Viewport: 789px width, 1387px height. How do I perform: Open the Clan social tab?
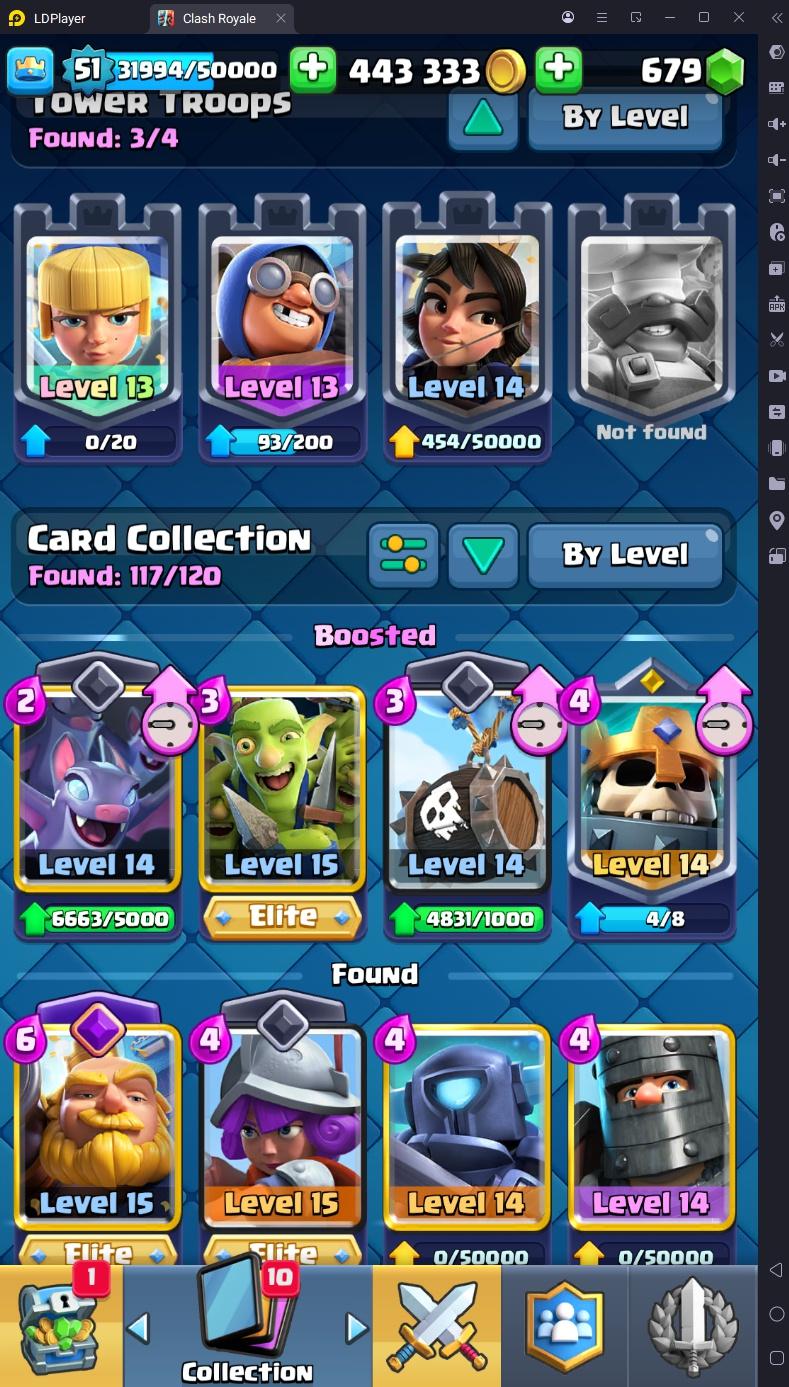tap(565, 1327)
